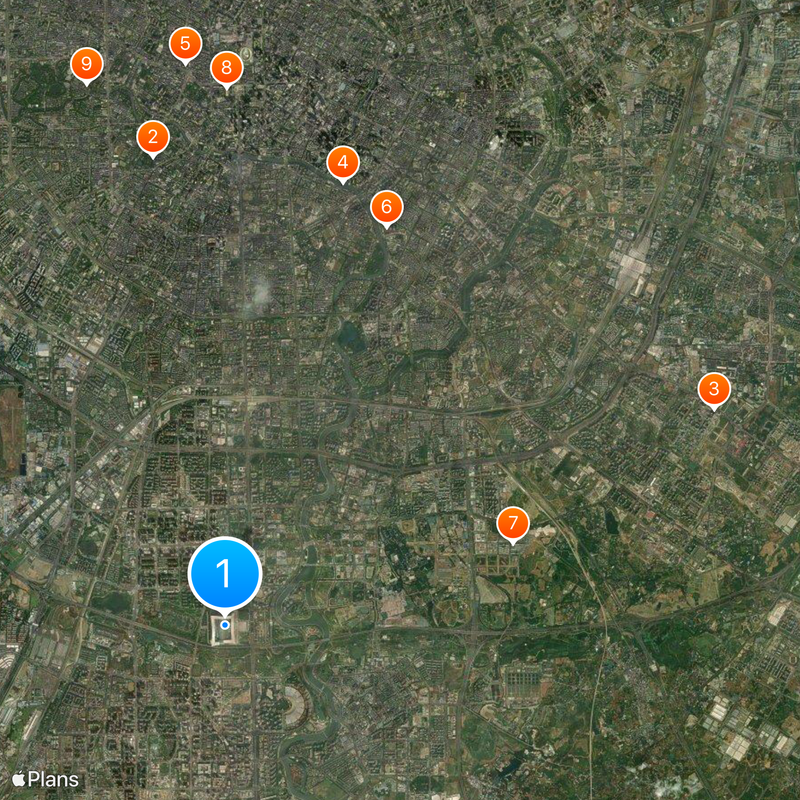This screenshot has width=800, height=800.
Task: Tap map marker number 5
Action: (x=185, y=44)
